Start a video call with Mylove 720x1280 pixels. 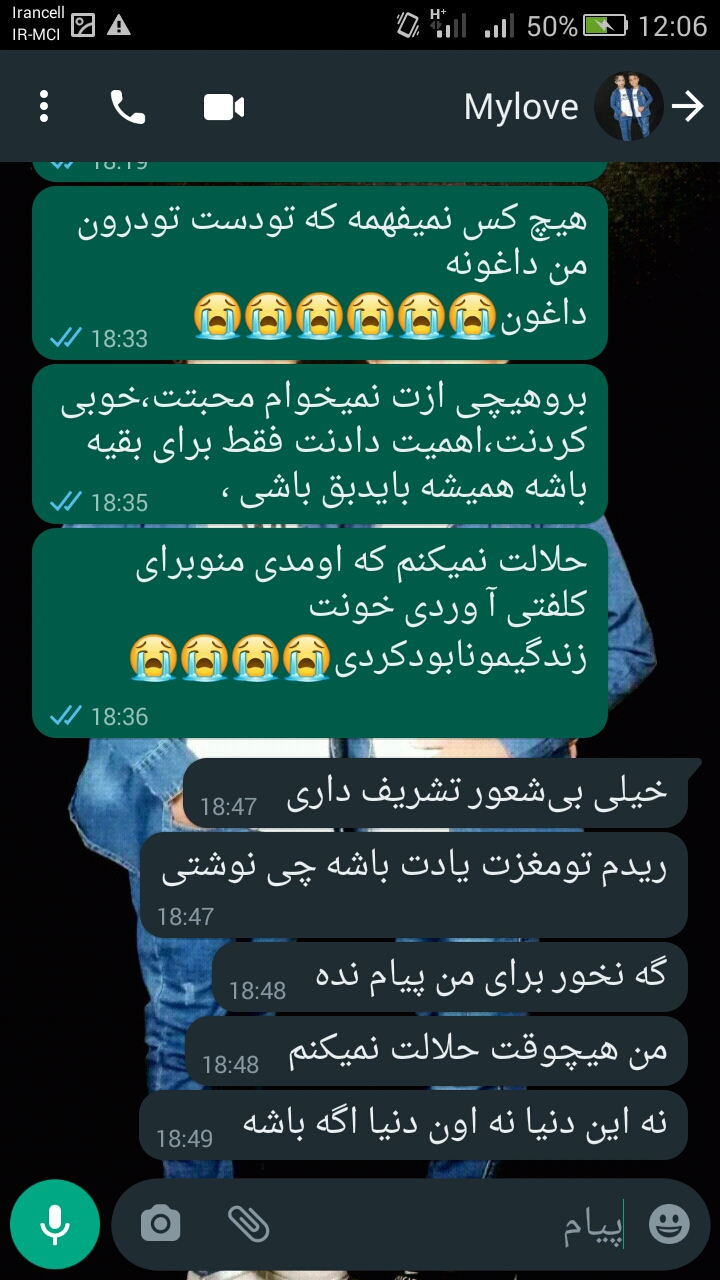coord(224,107)
